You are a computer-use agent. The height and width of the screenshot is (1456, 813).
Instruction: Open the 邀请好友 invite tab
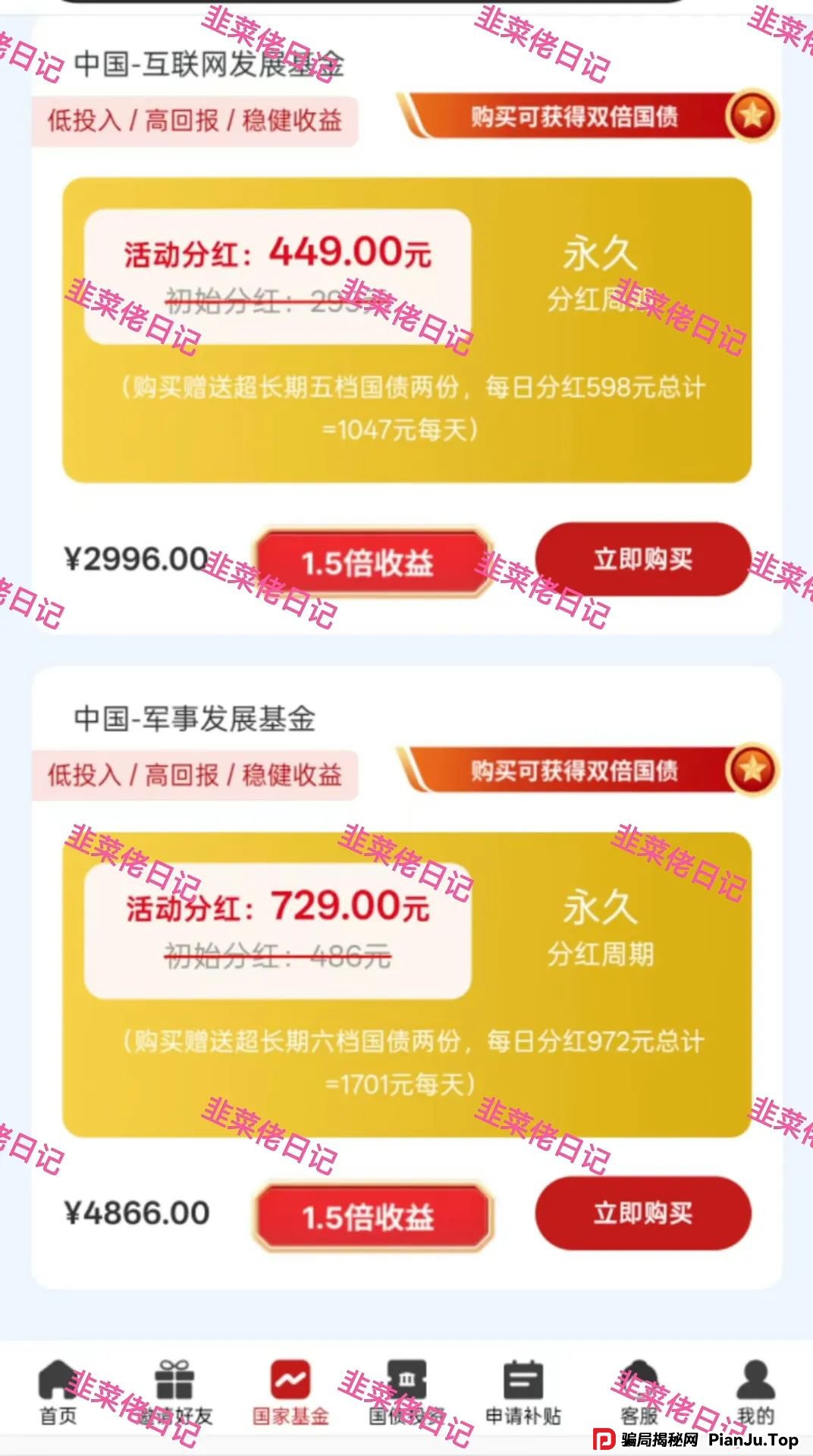(175, 1392)
